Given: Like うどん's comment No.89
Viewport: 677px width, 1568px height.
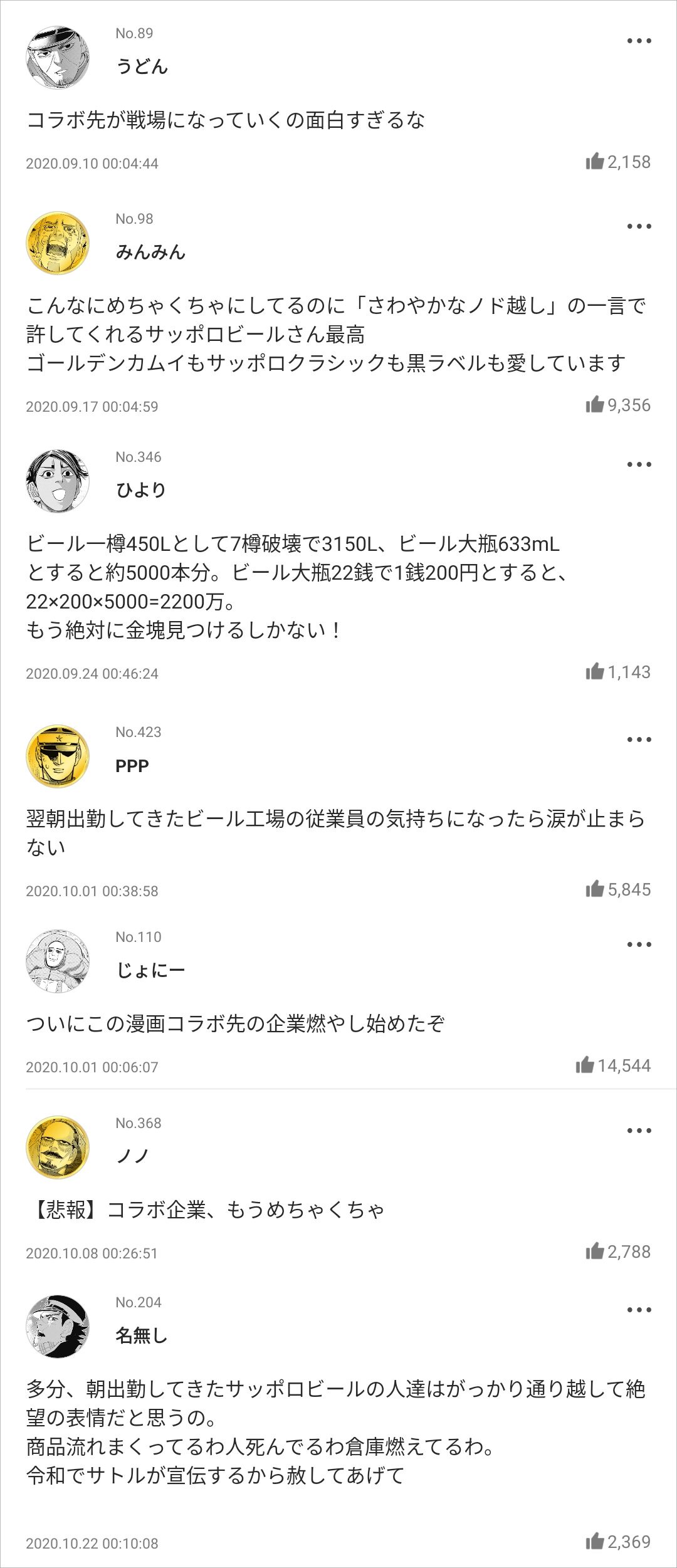Looking at the screenshot, I should 594,162.
